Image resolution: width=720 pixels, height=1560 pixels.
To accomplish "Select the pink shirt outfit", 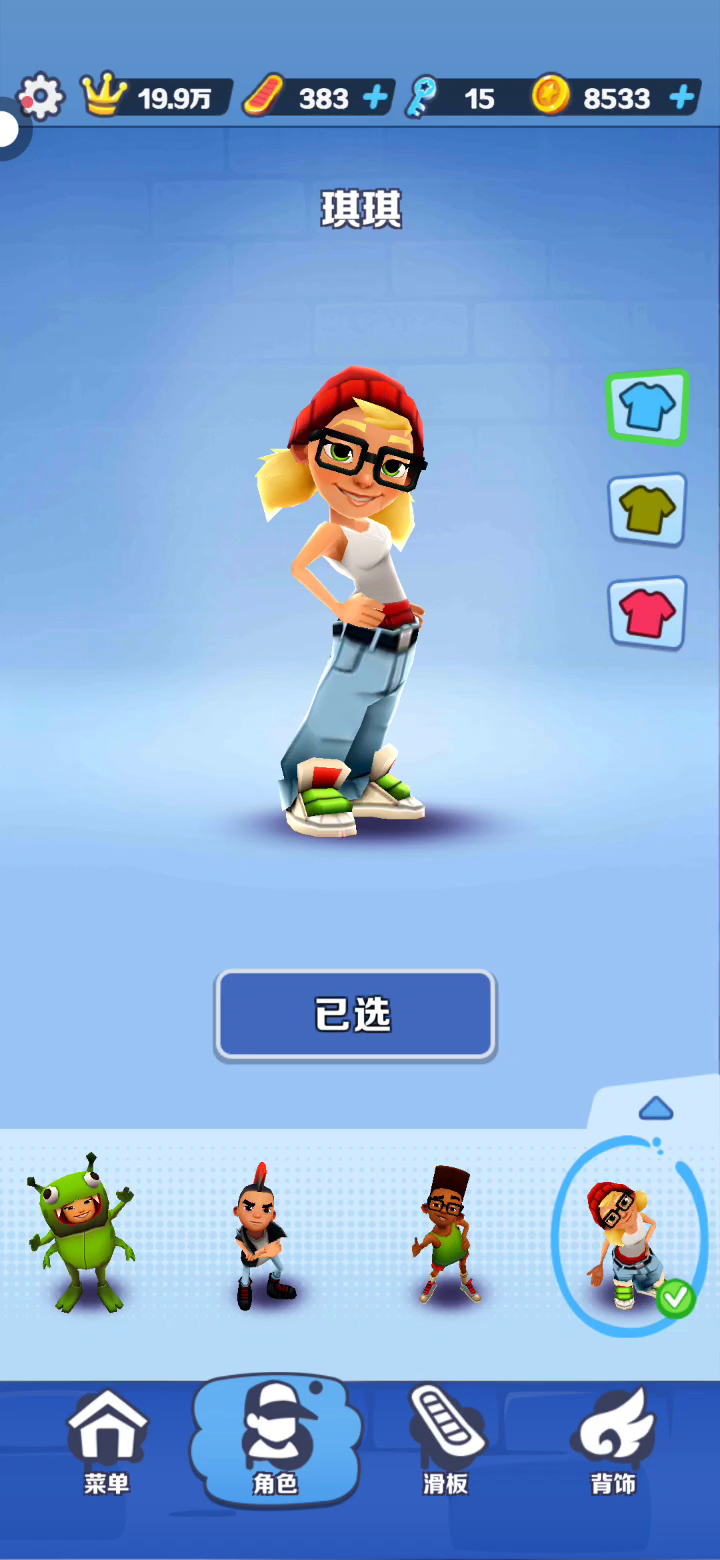I will (x=647, y=612).
